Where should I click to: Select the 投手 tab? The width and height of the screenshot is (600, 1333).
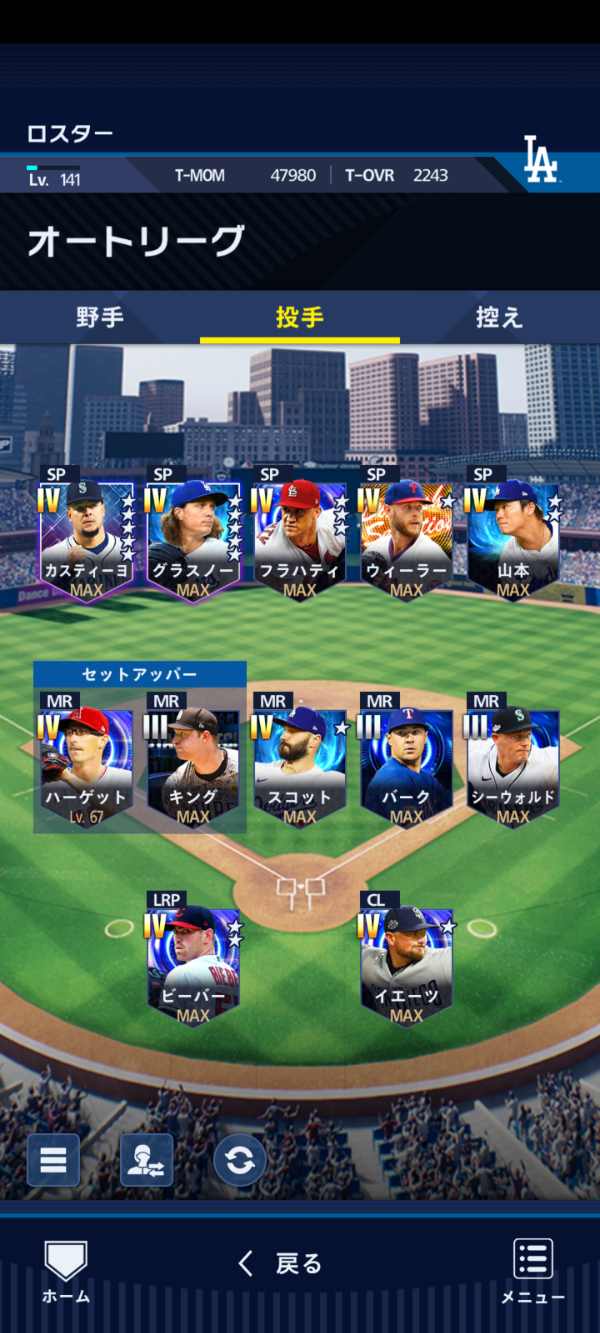click(300, 318)
